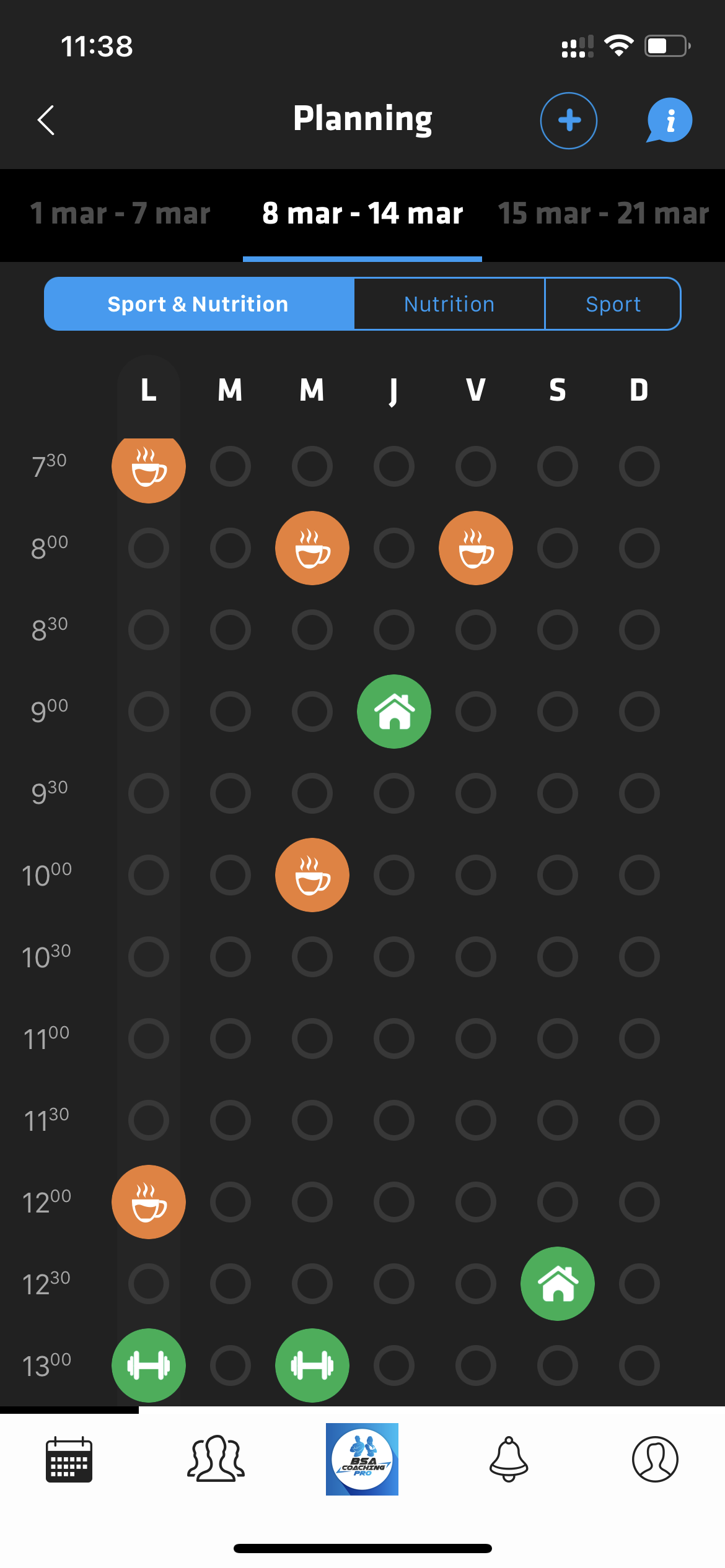
Task: Open Wednesday's 10:00 meal entry
Action: pyautogui.click(x=312, y=875)
